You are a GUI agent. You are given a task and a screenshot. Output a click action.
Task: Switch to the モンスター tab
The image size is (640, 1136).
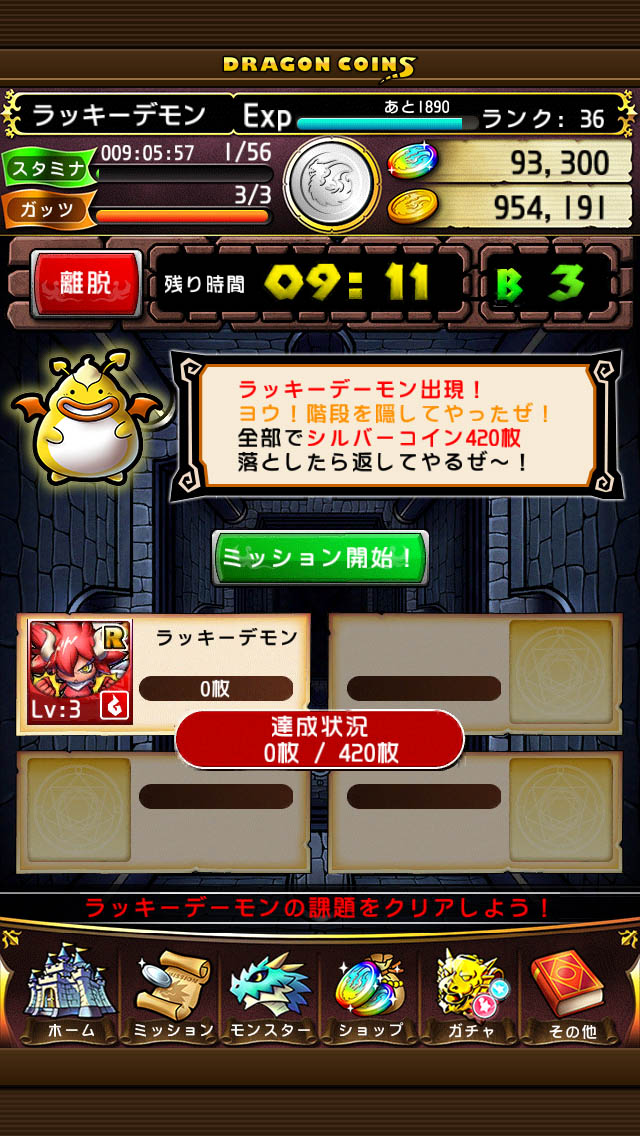[271, 994]
